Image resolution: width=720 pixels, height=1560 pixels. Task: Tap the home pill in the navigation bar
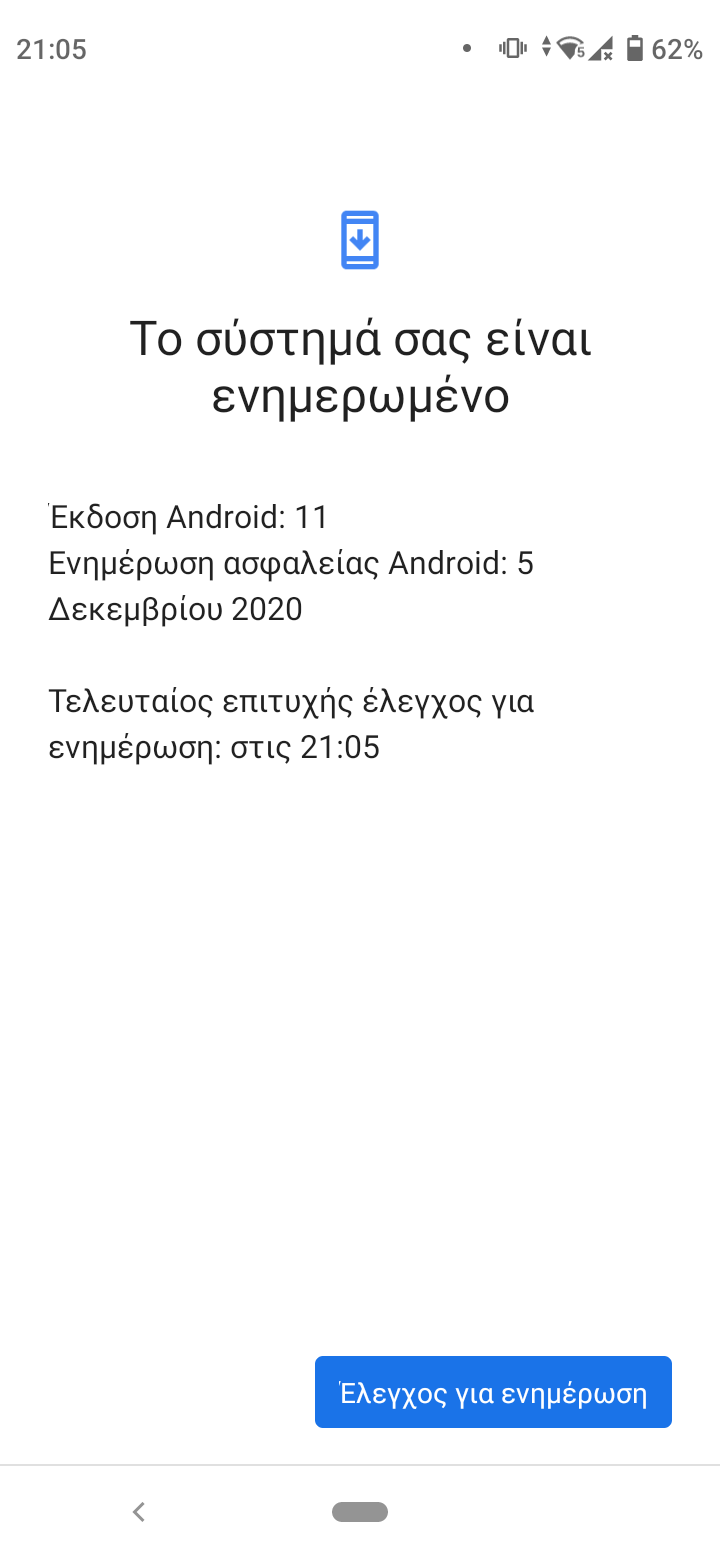click(360, 1512)
